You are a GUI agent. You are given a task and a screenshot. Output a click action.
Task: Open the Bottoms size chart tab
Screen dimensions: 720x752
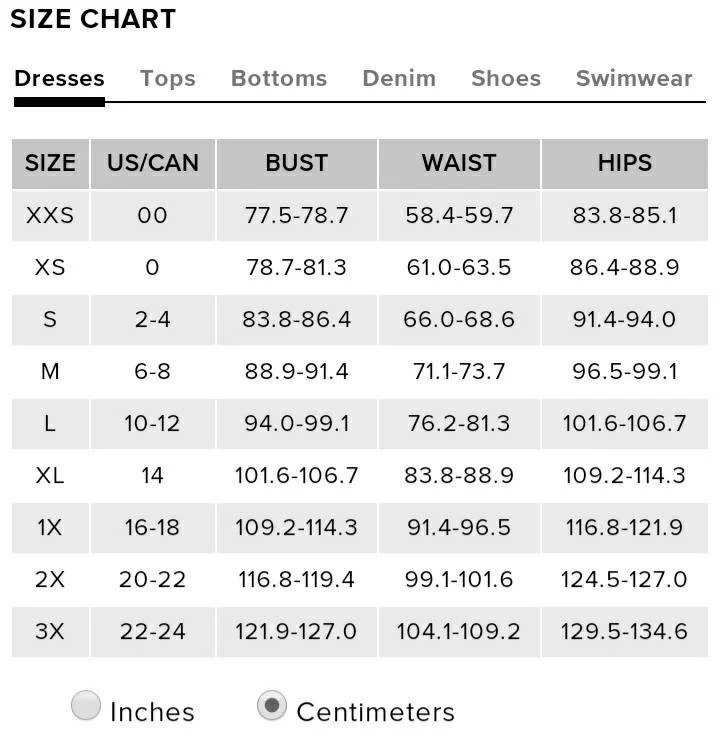coord(278,78)
